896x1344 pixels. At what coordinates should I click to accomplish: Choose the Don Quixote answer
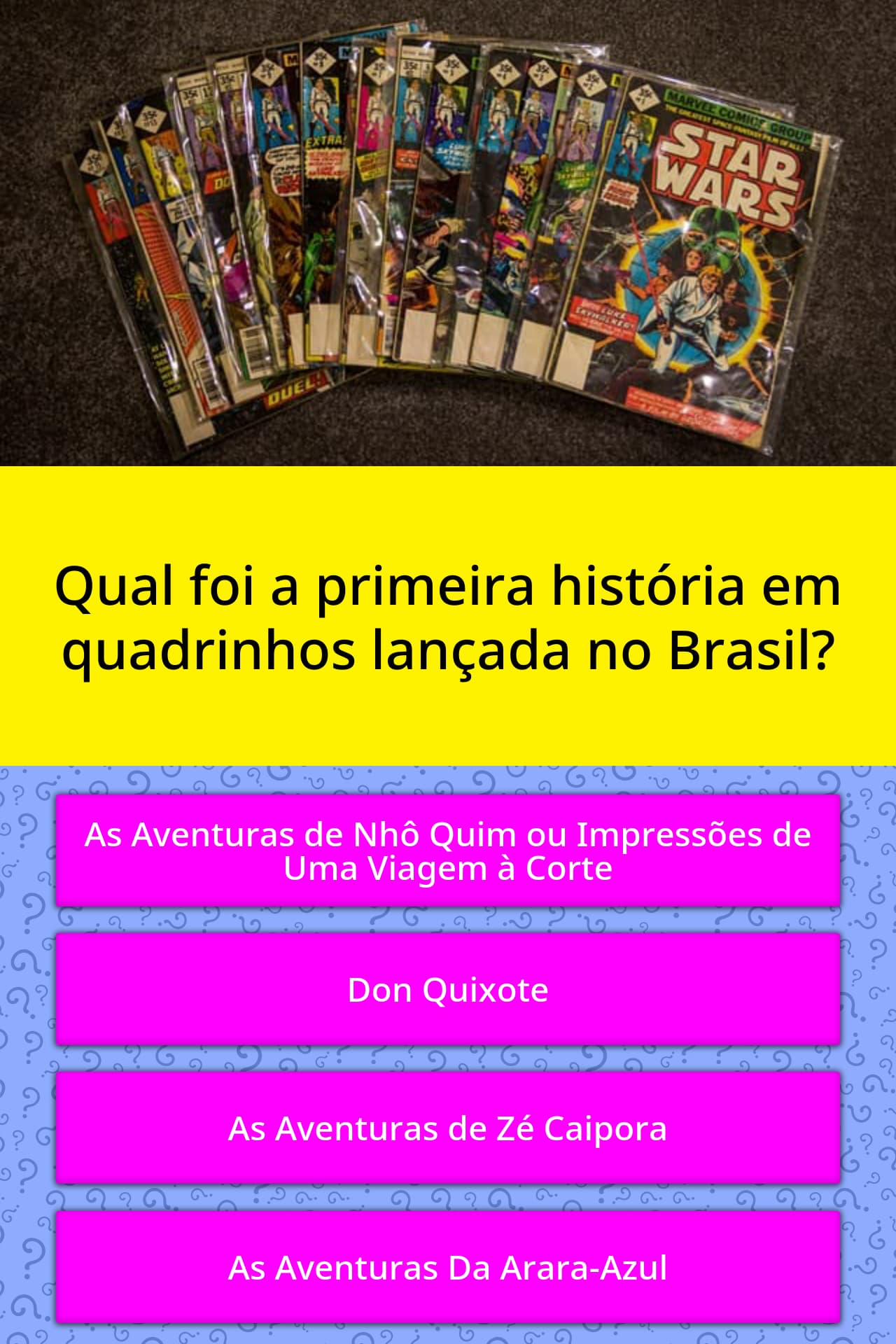tap(448, 989)
